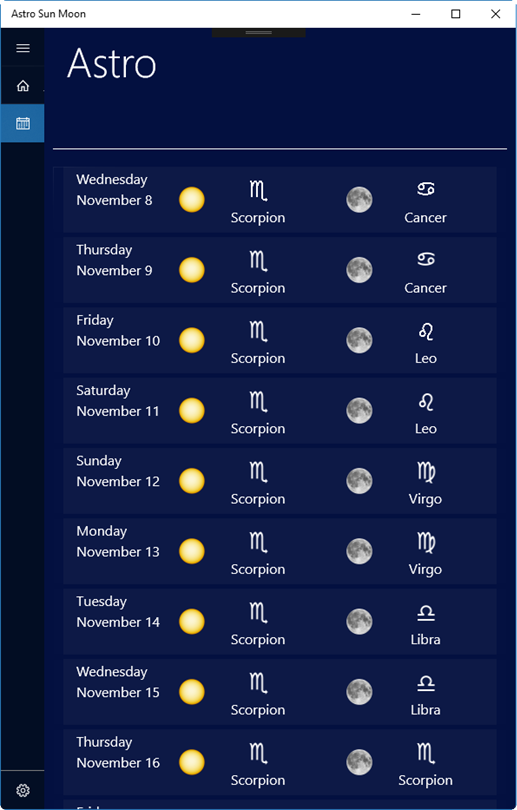Select the Friday November 10 row
Screen dimensions: 517x810
pos(280,340)
